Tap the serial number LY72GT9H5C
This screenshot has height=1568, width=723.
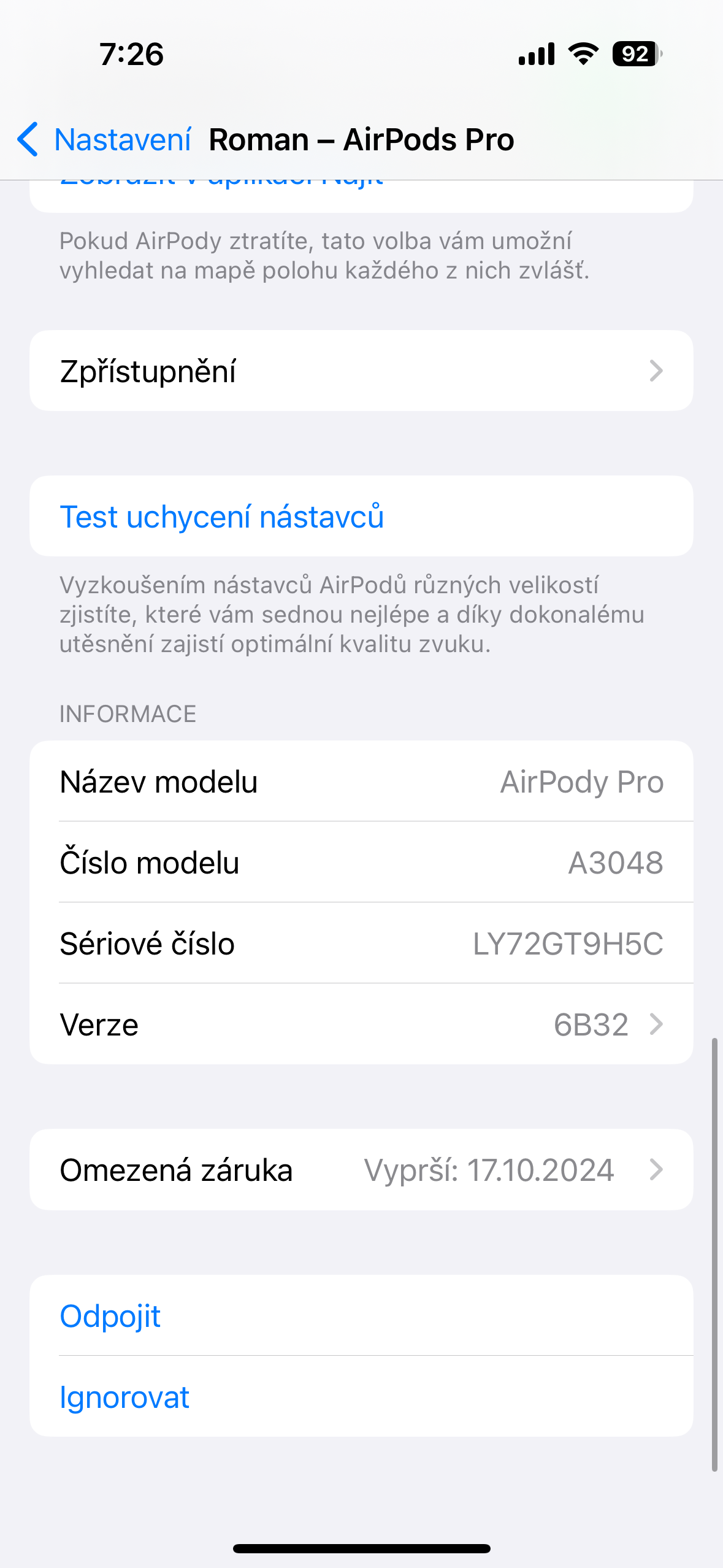tap(570, 943)
